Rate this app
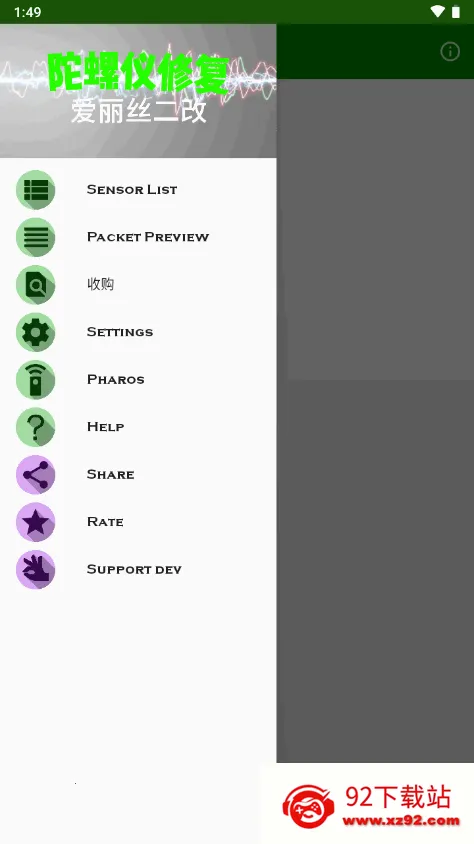The image size is (474, 844). (x=138, y=522)
